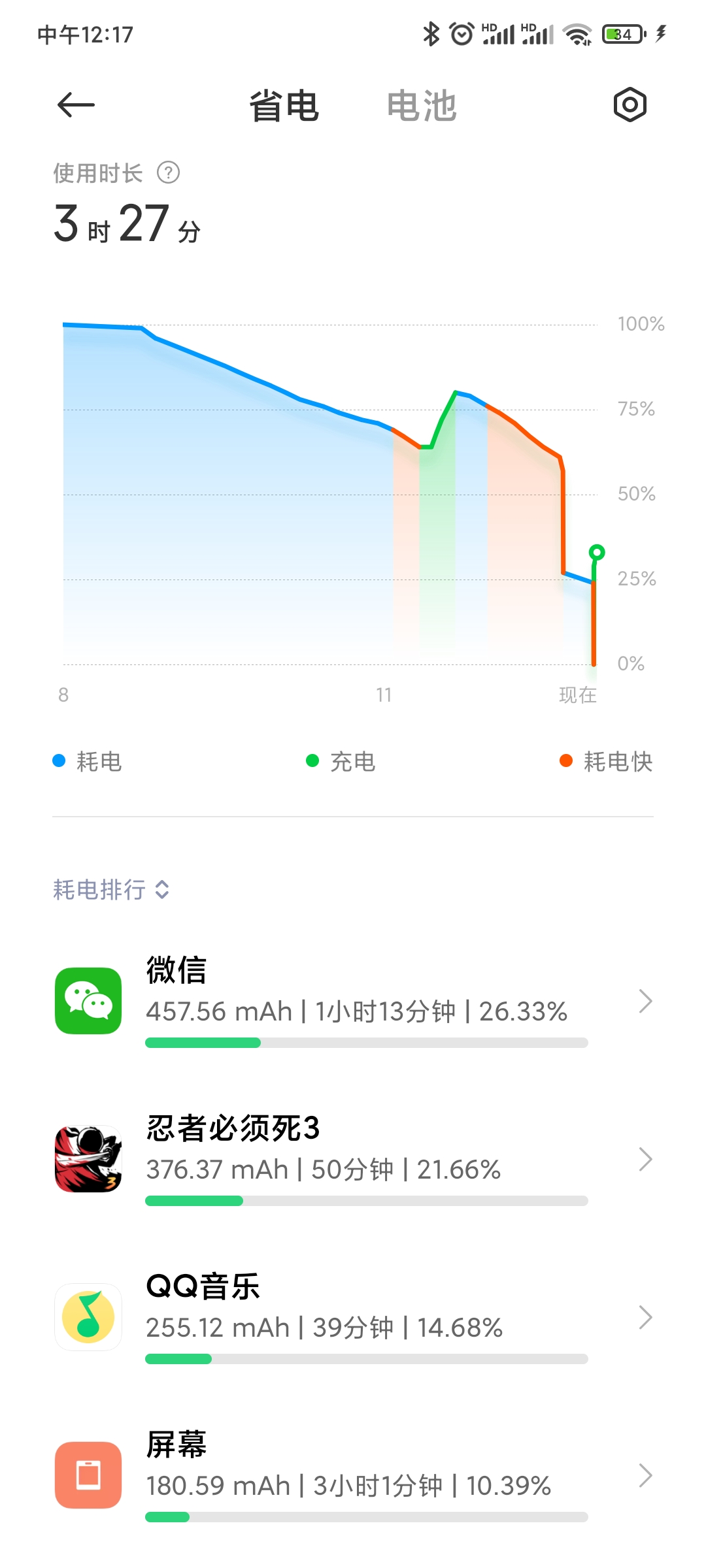Open 微信 battery usage details
This screenshot has height=1568, width=706.
point(353,1001)
